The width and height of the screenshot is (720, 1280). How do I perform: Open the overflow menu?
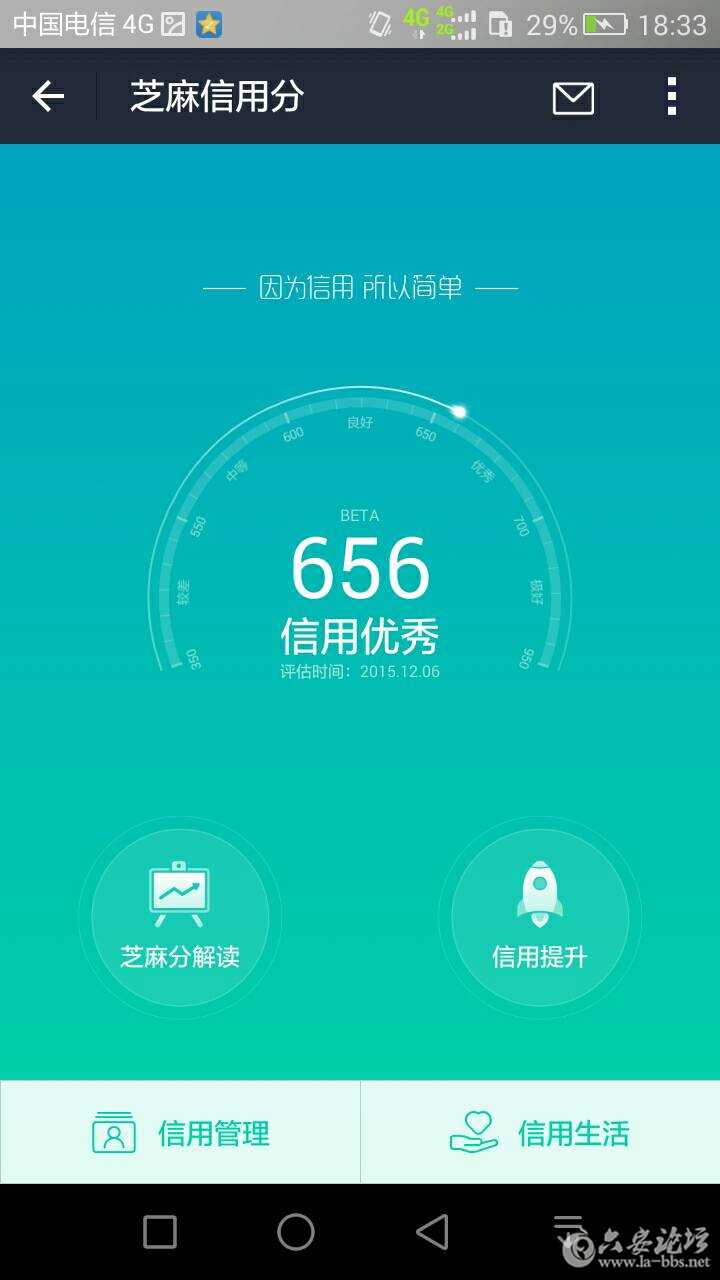tap(672, 97)
